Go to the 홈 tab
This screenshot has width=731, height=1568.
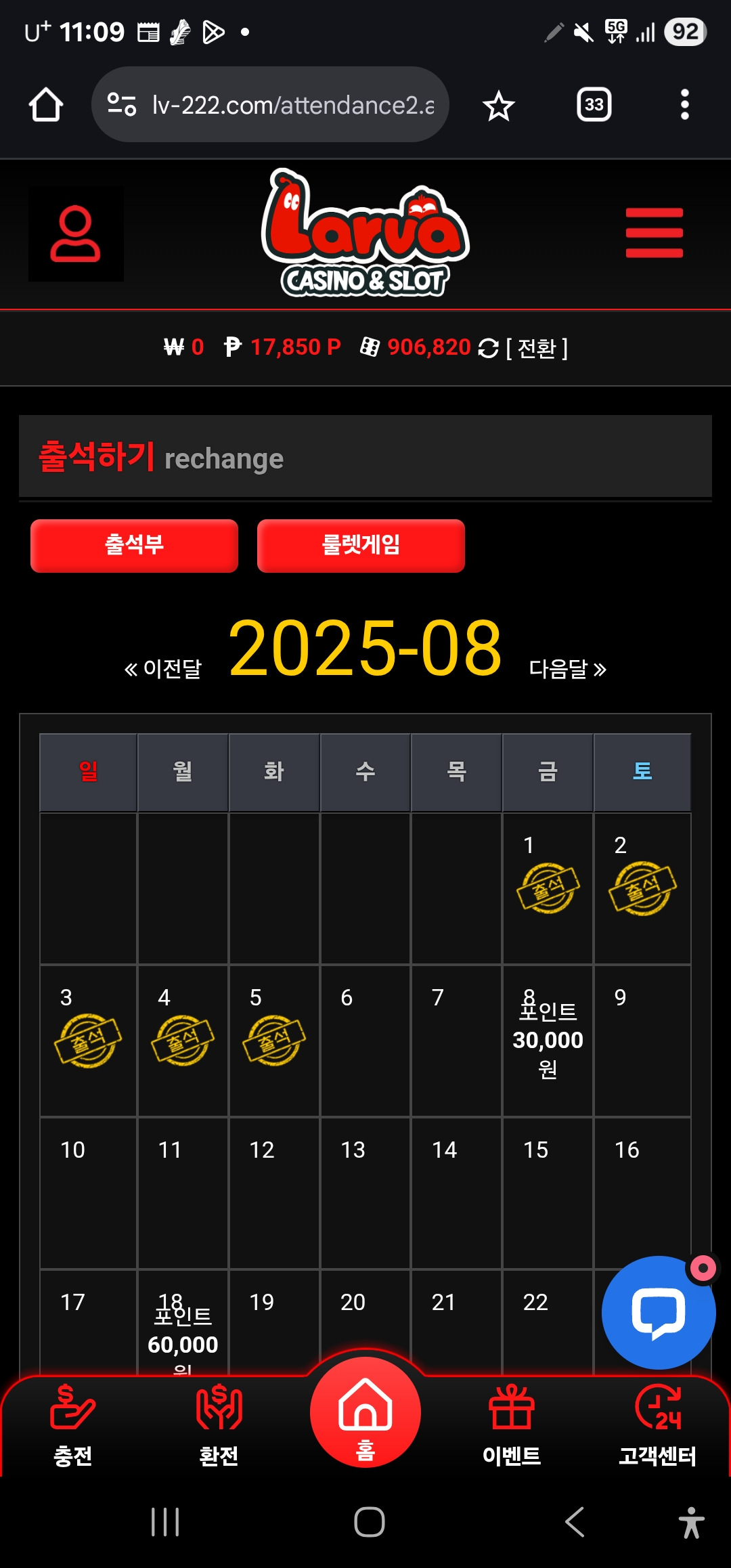(x=365, y=1415)
